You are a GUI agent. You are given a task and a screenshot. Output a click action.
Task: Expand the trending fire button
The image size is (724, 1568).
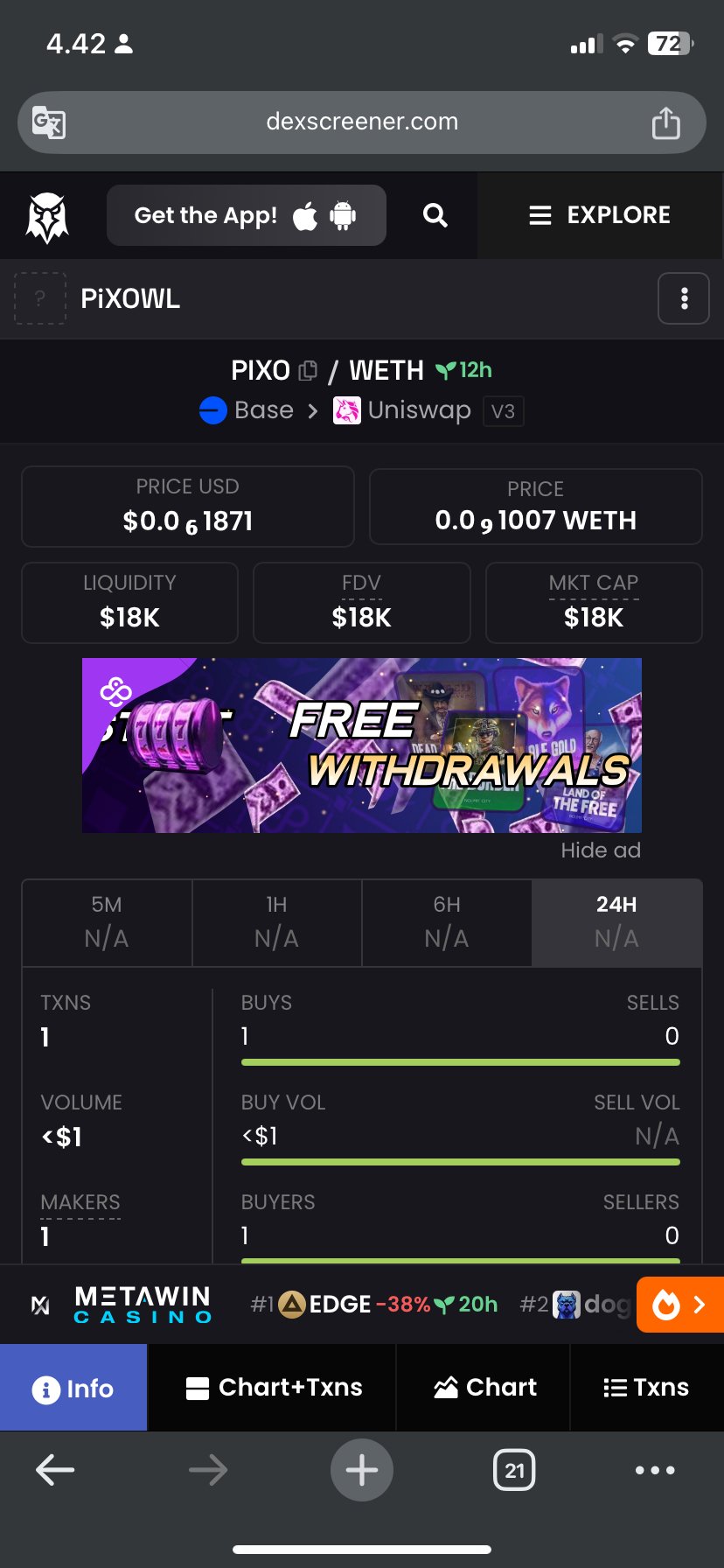[x=680, y=1305]
